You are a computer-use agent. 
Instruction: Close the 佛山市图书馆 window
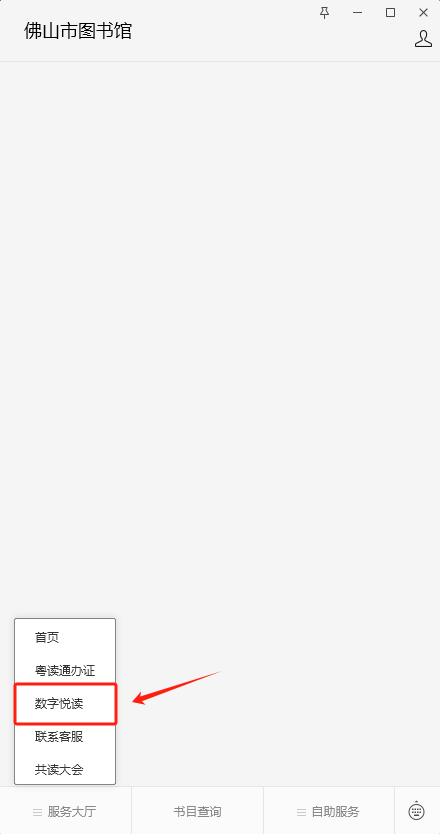pos(424,13)
